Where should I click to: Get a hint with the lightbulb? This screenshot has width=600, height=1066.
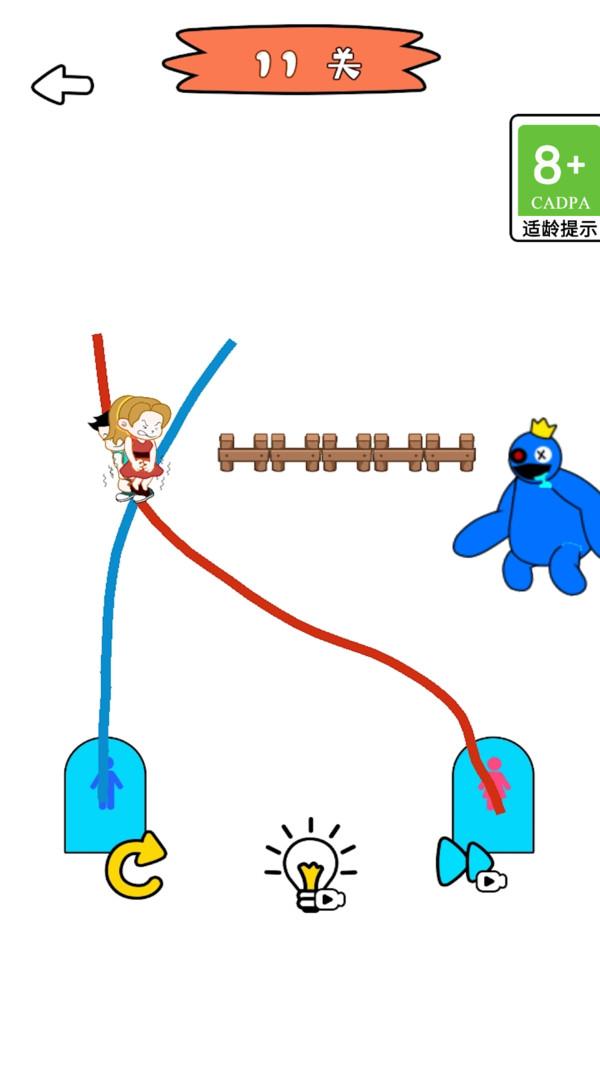click(x=311, y=867)
